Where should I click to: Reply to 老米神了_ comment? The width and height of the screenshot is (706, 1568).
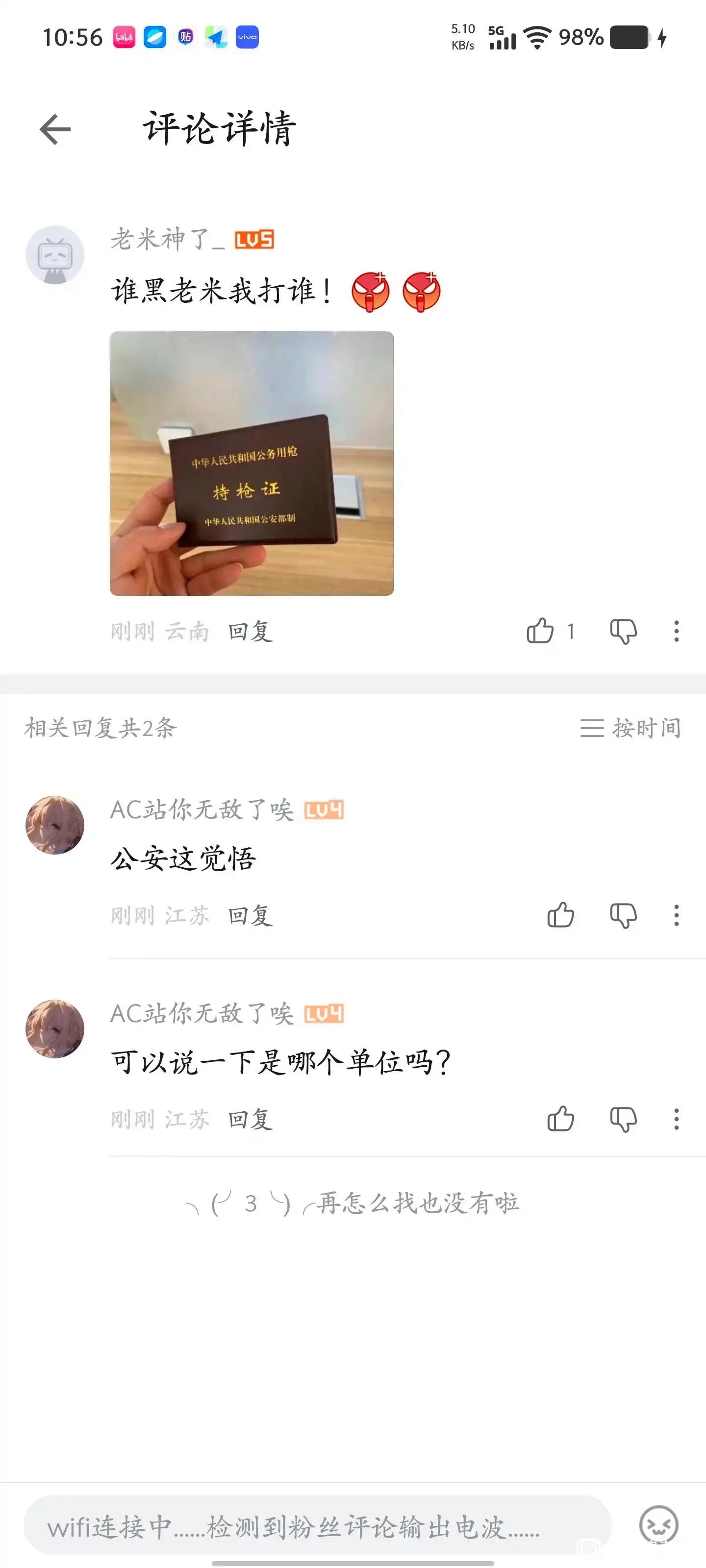coord(250,631)
